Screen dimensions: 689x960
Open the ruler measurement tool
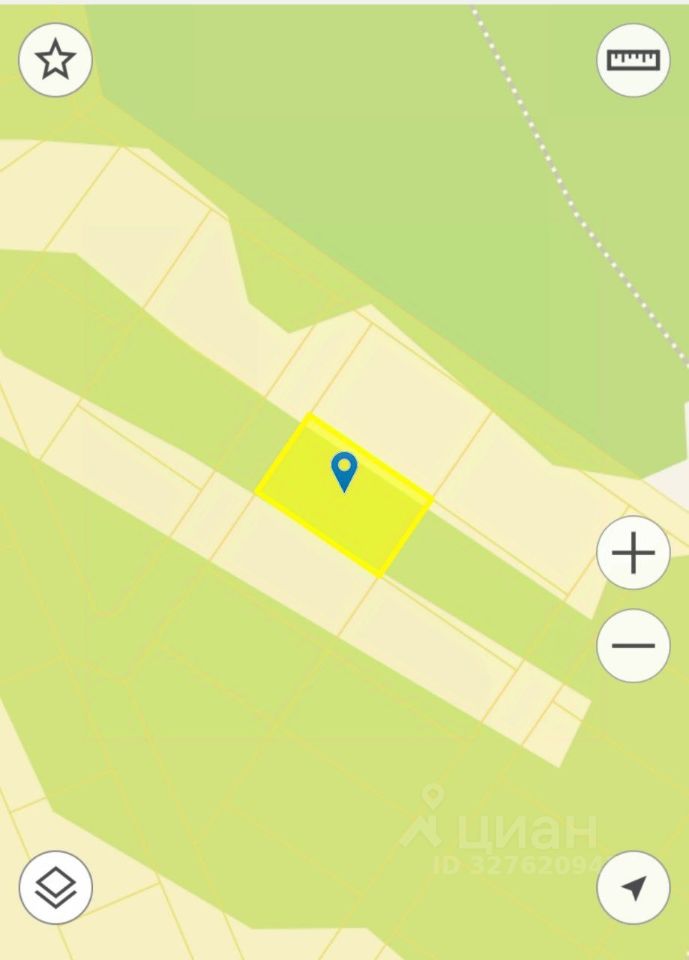click(633, 60)
